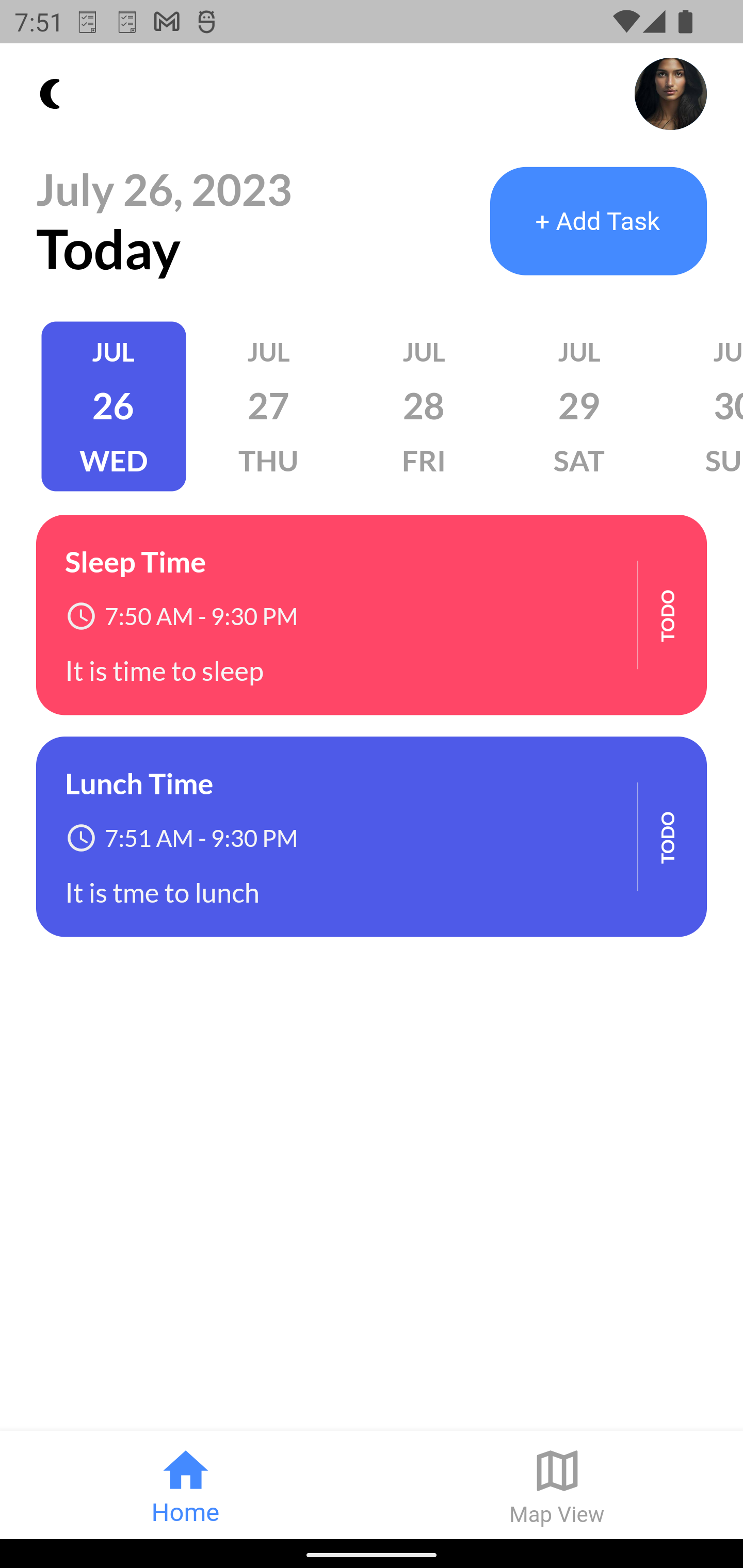Open the Lunch Time task card
The image size is (743, 1568).
[x=372, y=836]
